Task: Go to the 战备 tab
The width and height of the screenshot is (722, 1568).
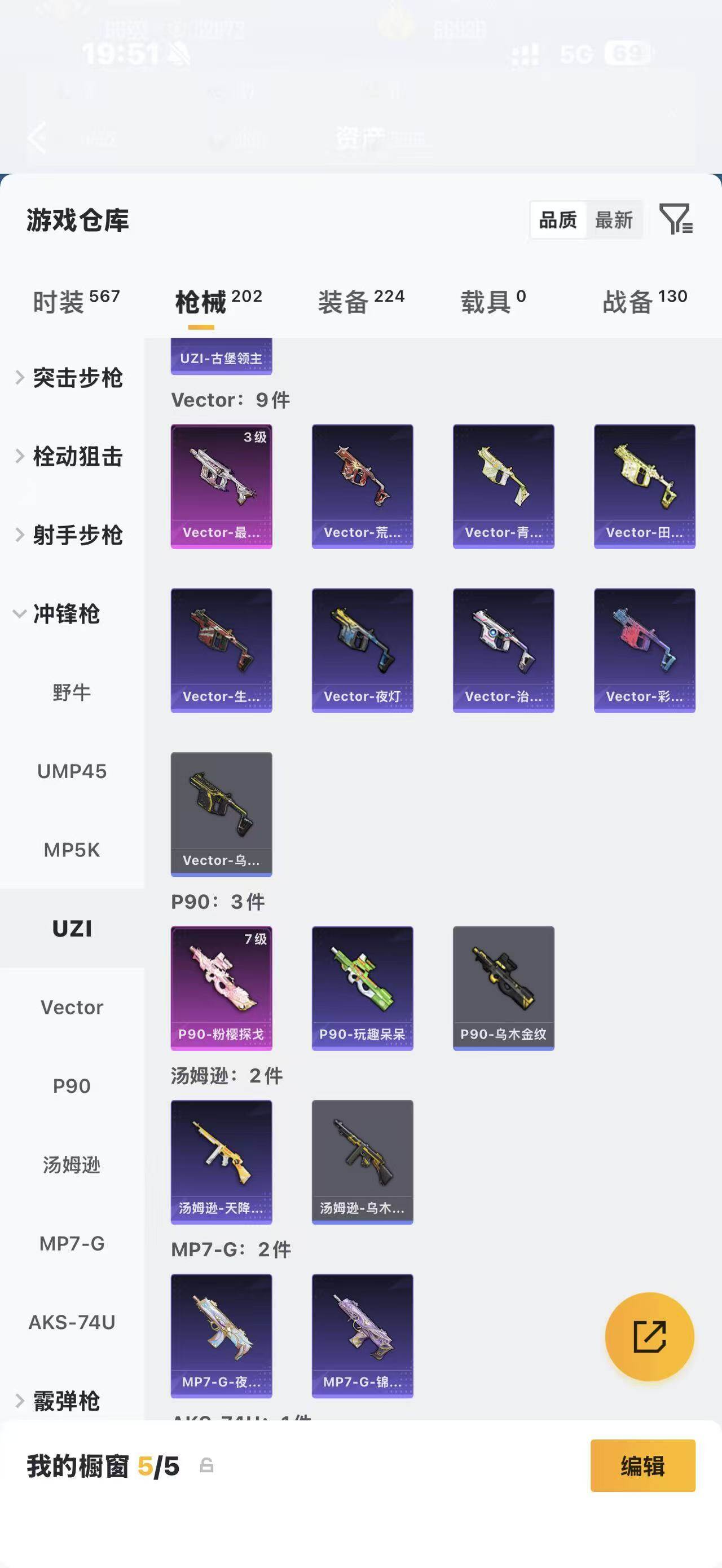Action: (x=645, y=301)
